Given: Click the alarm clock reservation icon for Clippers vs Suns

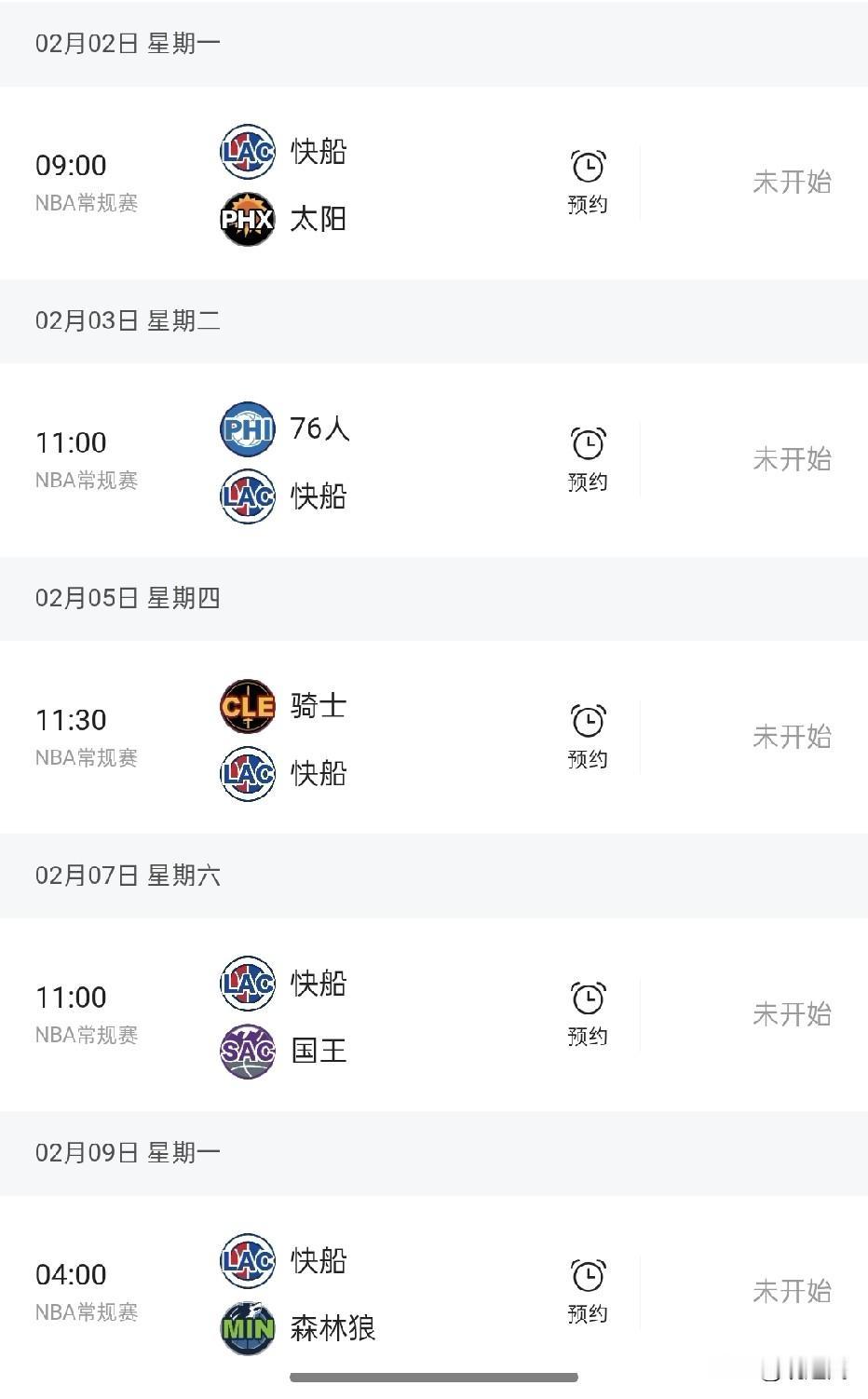Looking at the screenshot, I should (588, 166).
